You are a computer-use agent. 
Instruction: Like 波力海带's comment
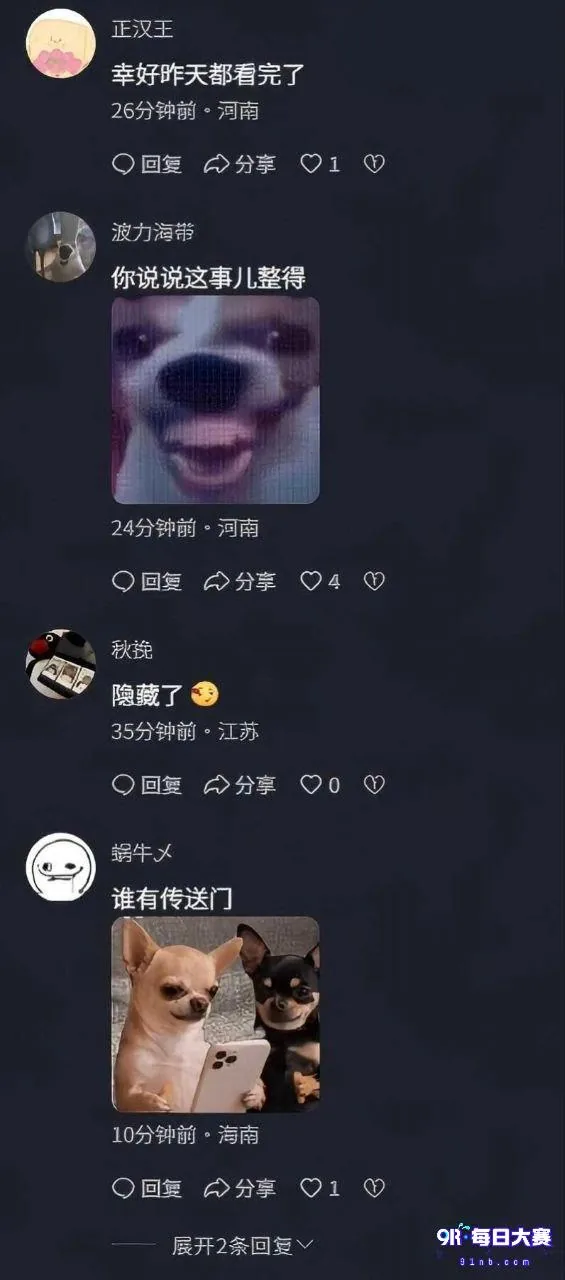point(320,581)
